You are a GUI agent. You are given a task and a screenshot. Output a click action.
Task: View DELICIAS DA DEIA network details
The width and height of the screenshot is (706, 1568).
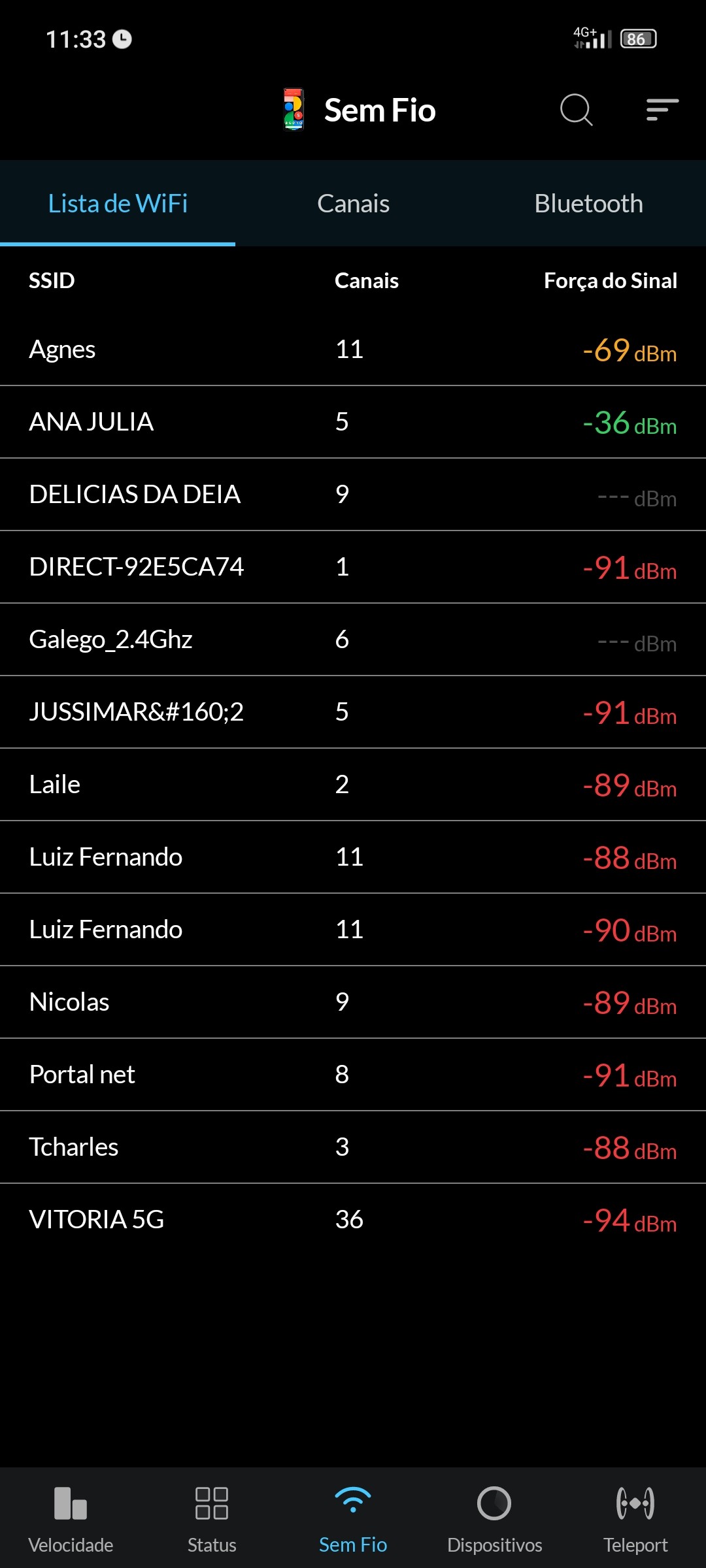[x=353, y=495]
